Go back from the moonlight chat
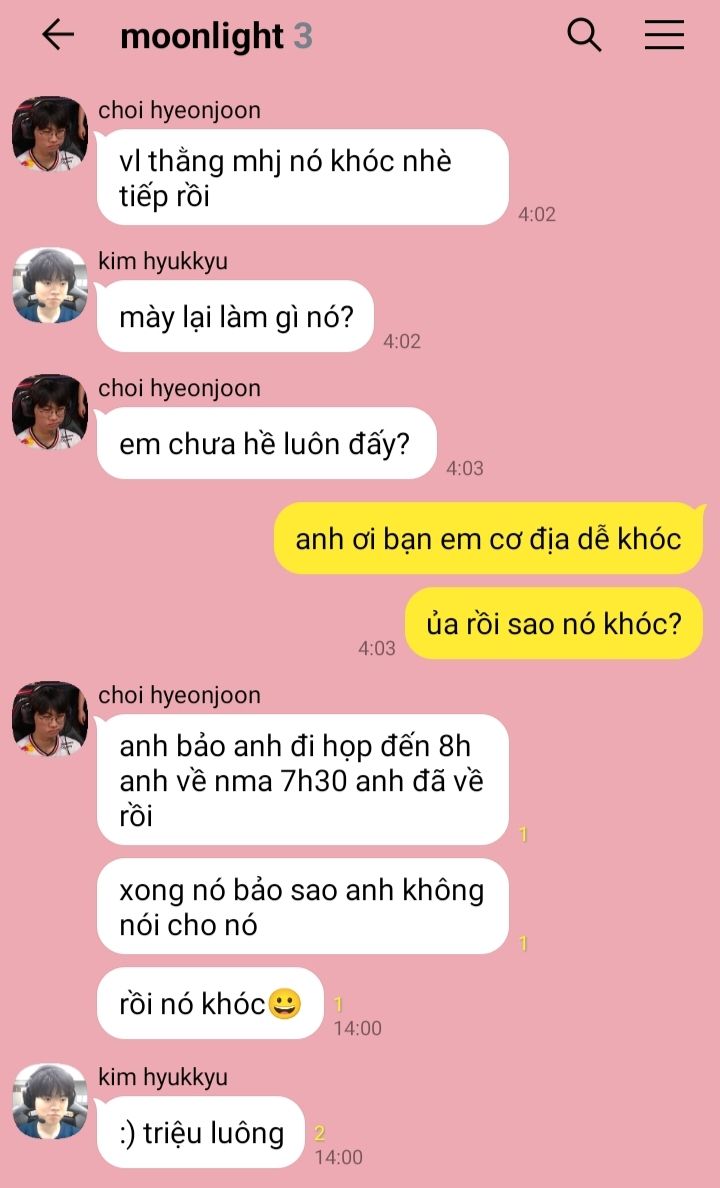The width and height of the screenshot is (720, 1188). click(58, 36)
